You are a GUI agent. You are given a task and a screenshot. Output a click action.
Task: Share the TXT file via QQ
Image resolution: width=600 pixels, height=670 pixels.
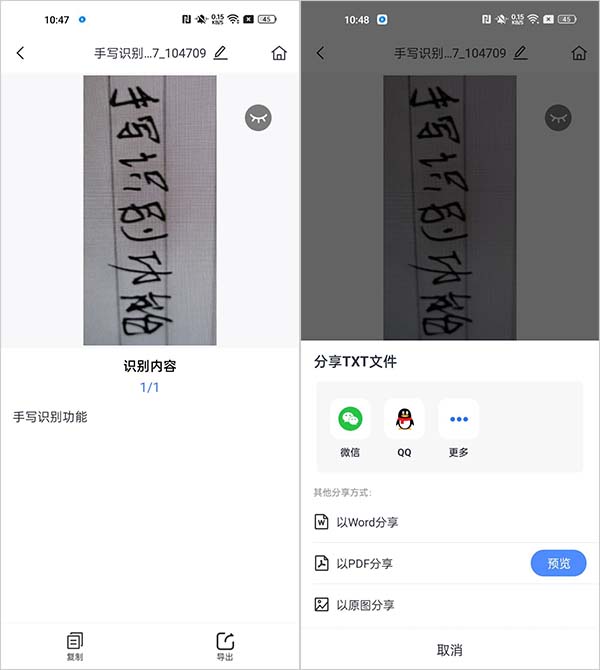(x=404, y=428)
